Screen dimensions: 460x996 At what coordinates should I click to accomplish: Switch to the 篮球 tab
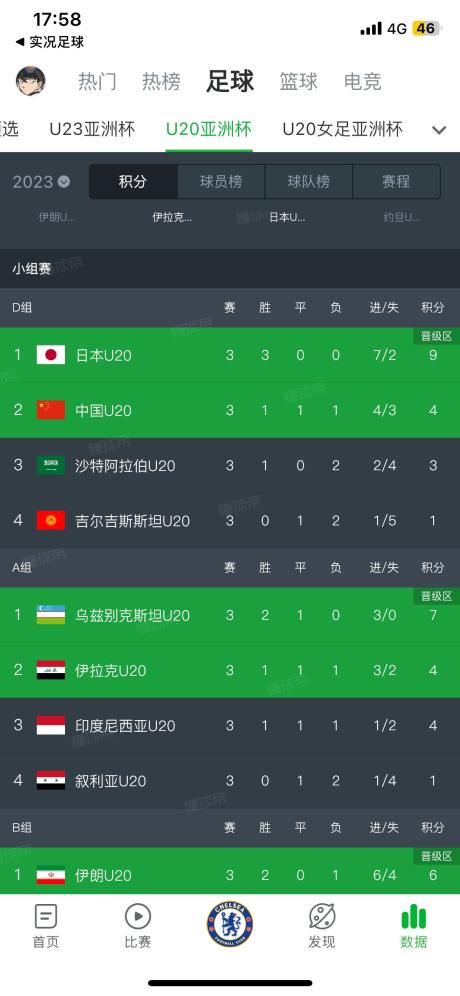pos(299,82)
